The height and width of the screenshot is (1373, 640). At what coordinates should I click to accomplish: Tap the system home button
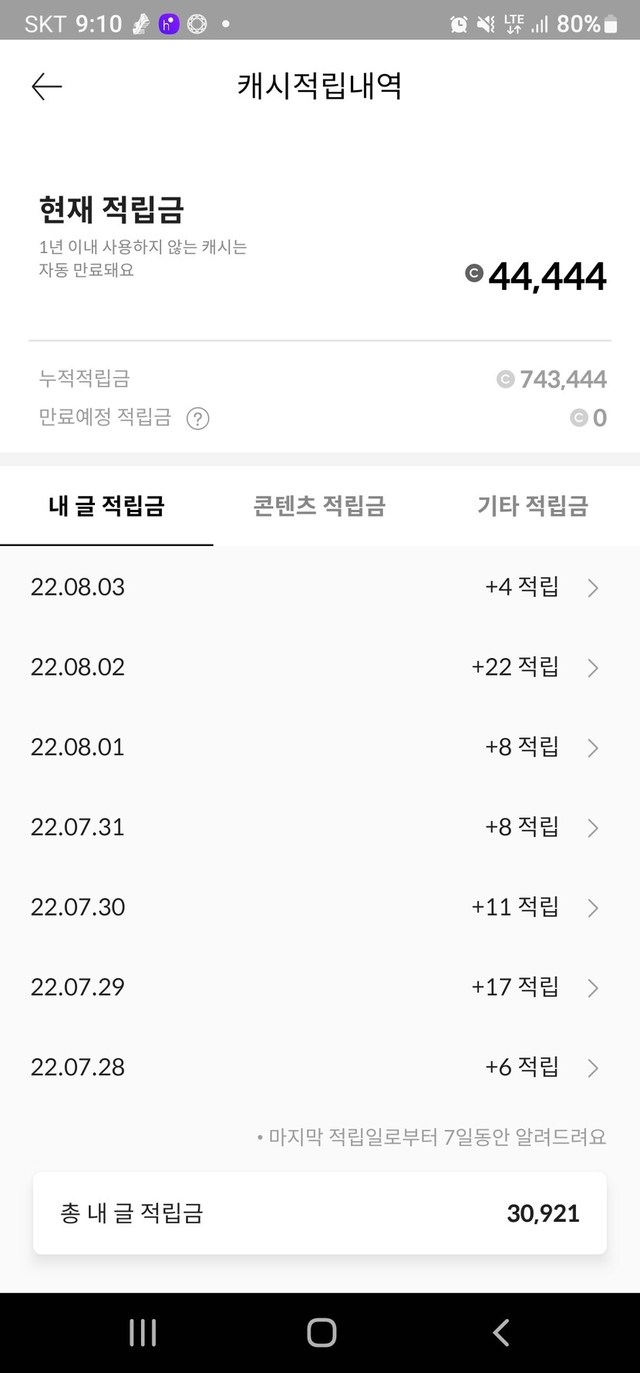321,1332
